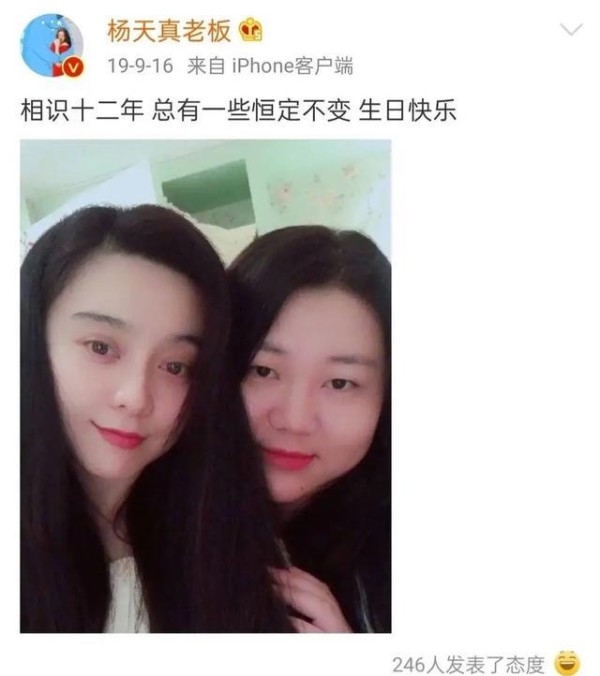600x676 pixels.
Task: Open the 246人发表了态度 reactions list
Action: pyautogui.click(x=468, y=662)
